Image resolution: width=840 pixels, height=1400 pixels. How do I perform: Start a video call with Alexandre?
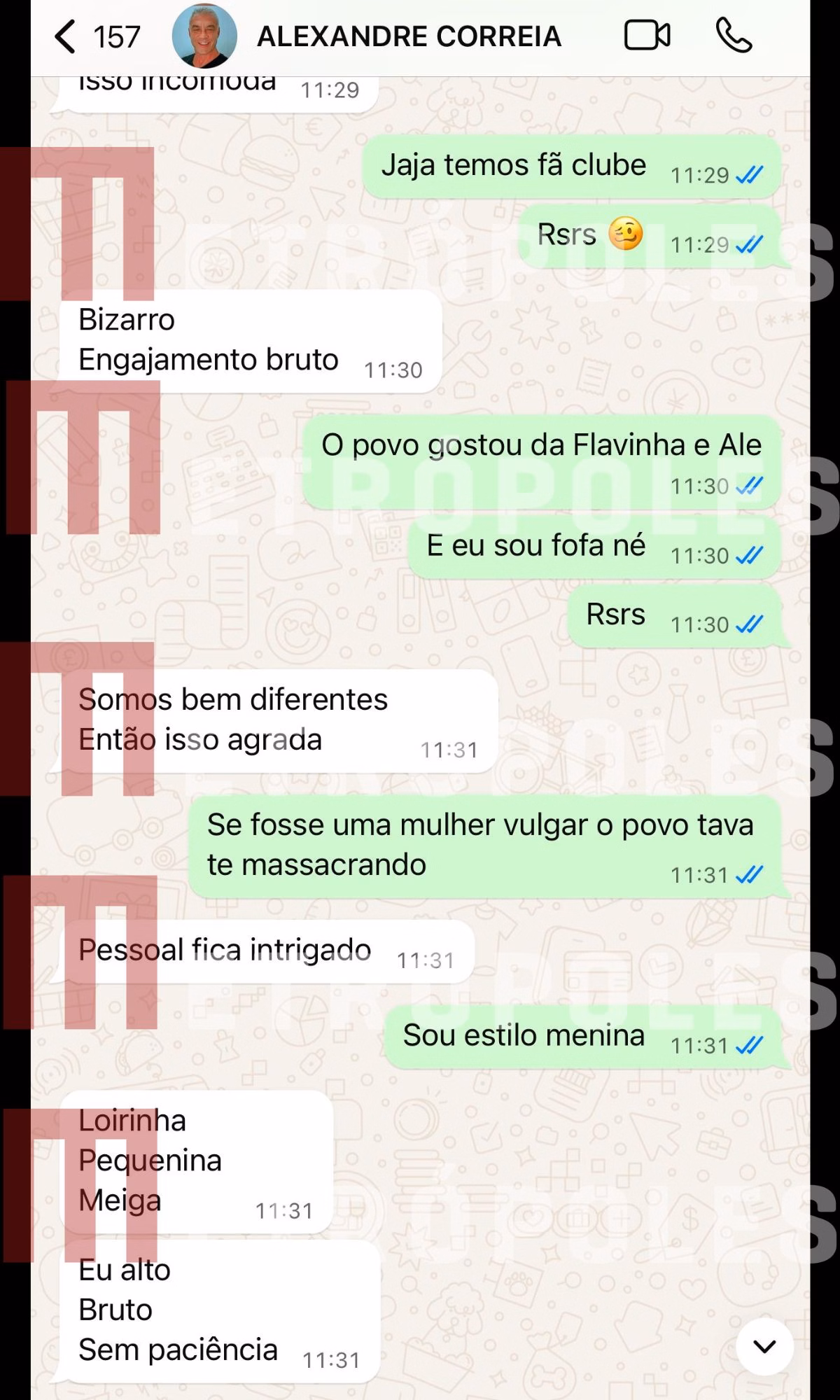tap(647, 36)
